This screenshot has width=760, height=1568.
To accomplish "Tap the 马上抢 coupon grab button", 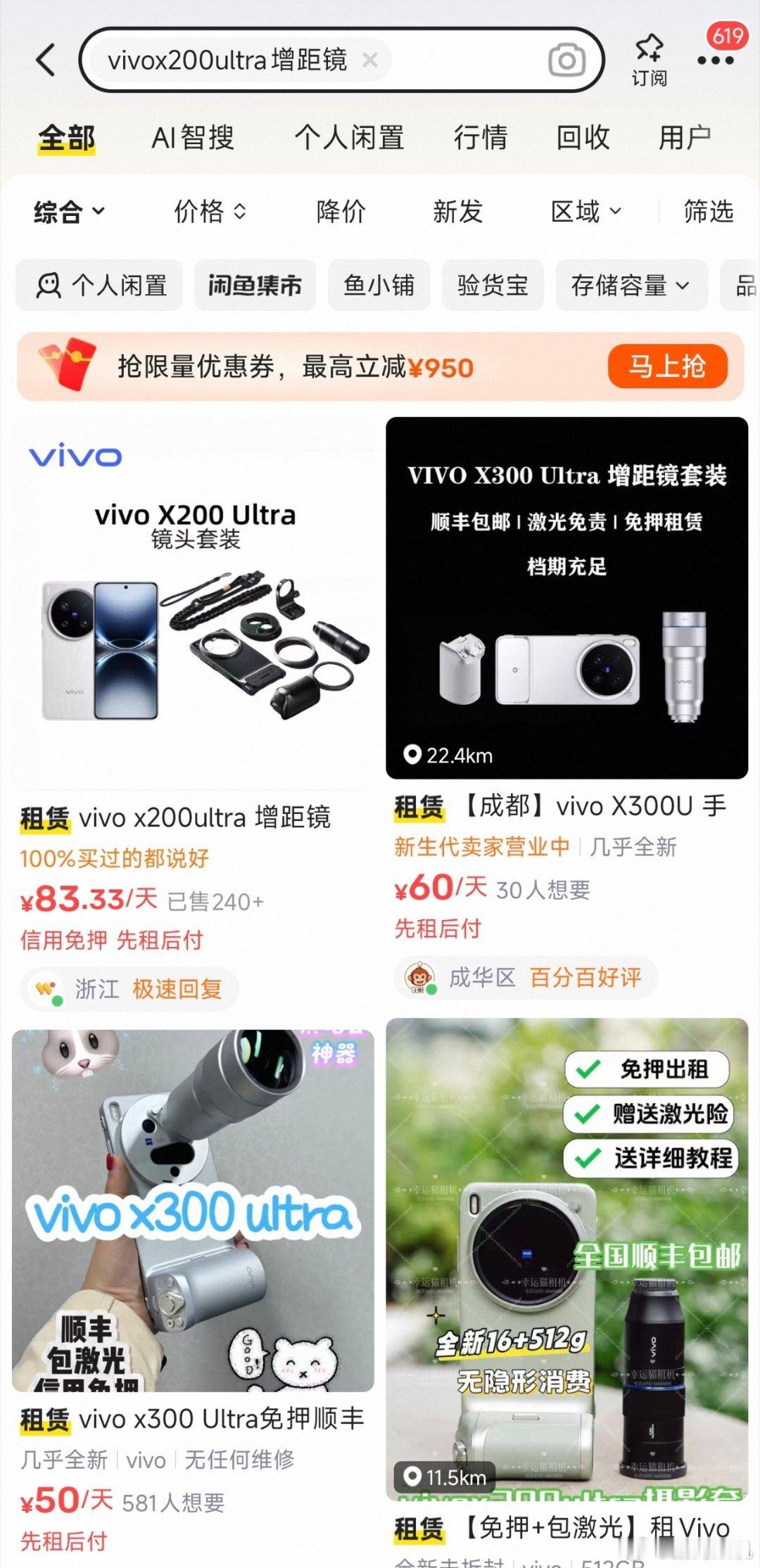I will (x=667, y=366).
